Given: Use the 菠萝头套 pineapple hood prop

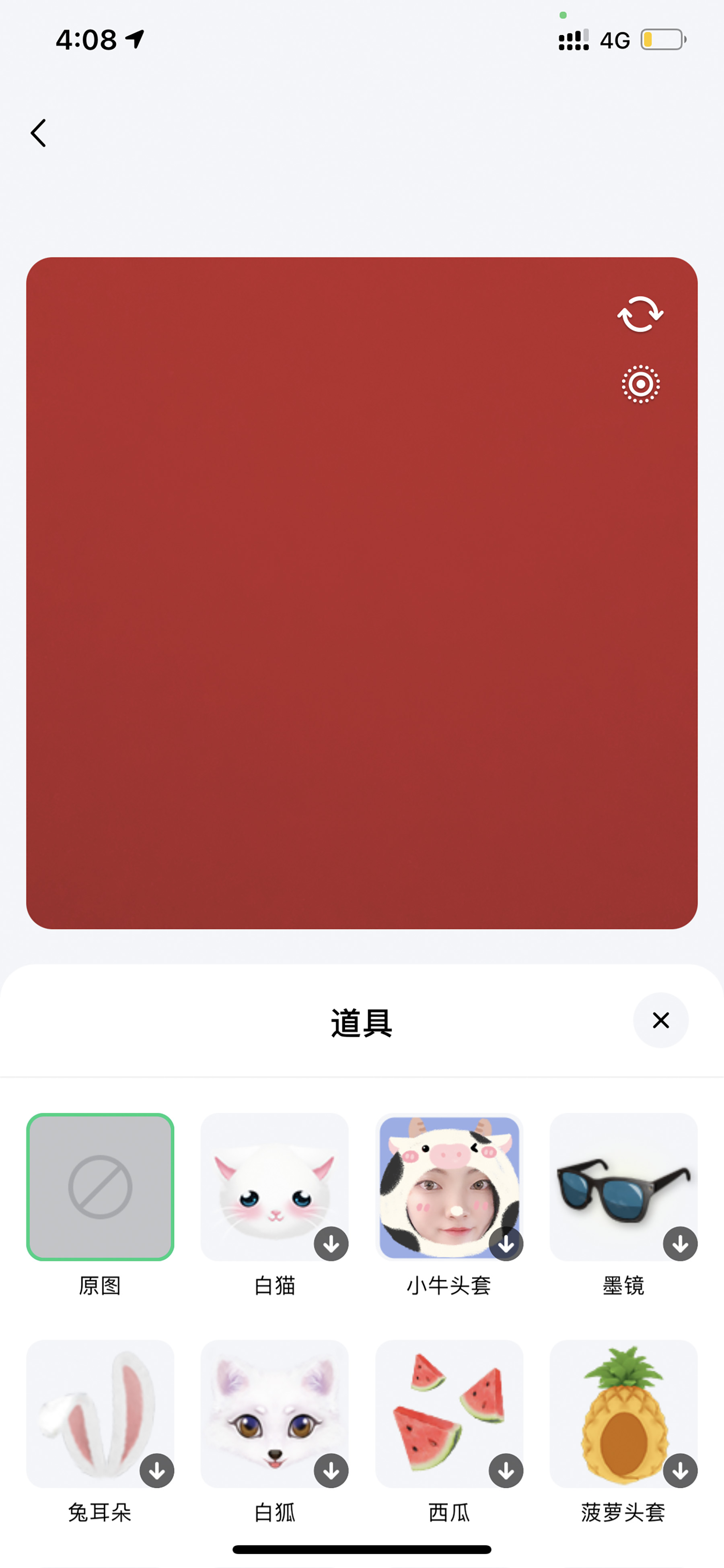Looking at the screenshot, I should click(x=623, y=1413).
